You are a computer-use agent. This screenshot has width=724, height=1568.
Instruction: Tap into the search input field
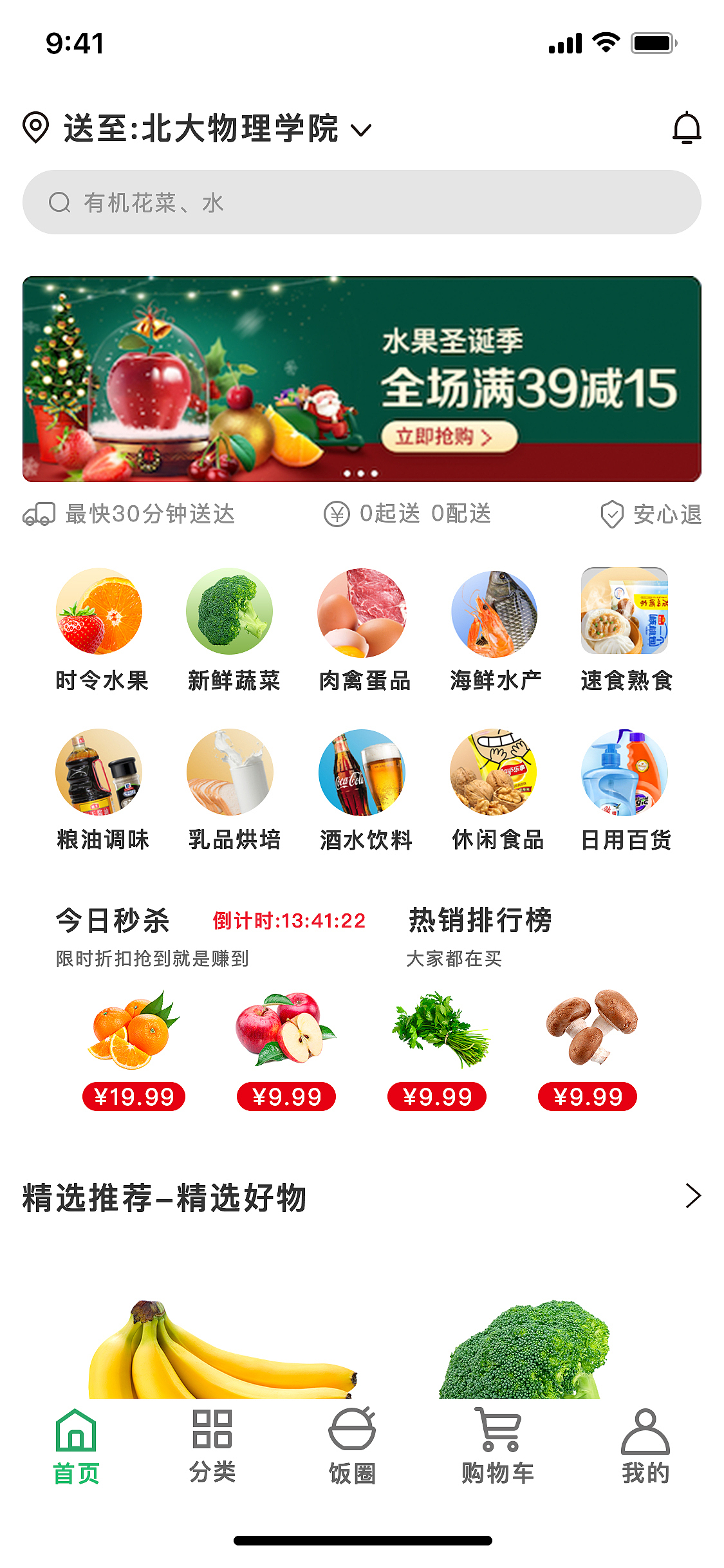coord(362,201)
